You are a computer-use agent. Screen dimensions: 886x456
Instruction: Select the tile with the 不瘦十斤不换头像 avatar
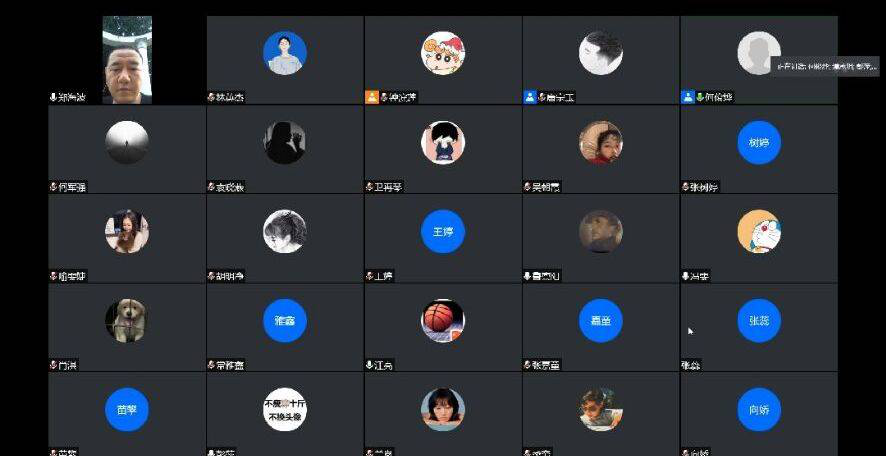[285, 409]
